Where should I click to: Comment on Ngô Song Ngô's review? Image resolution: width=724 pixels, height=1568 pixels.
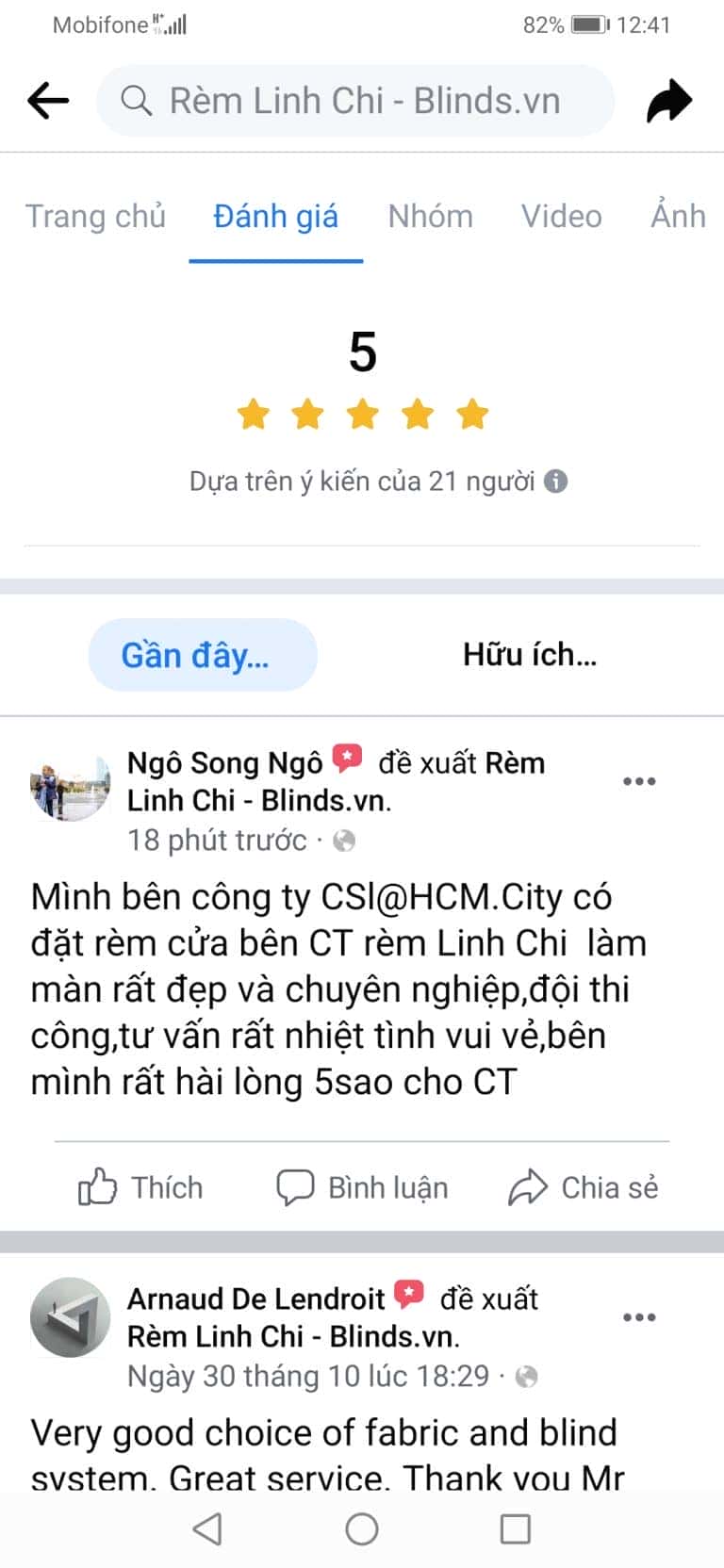point(362,1187)
